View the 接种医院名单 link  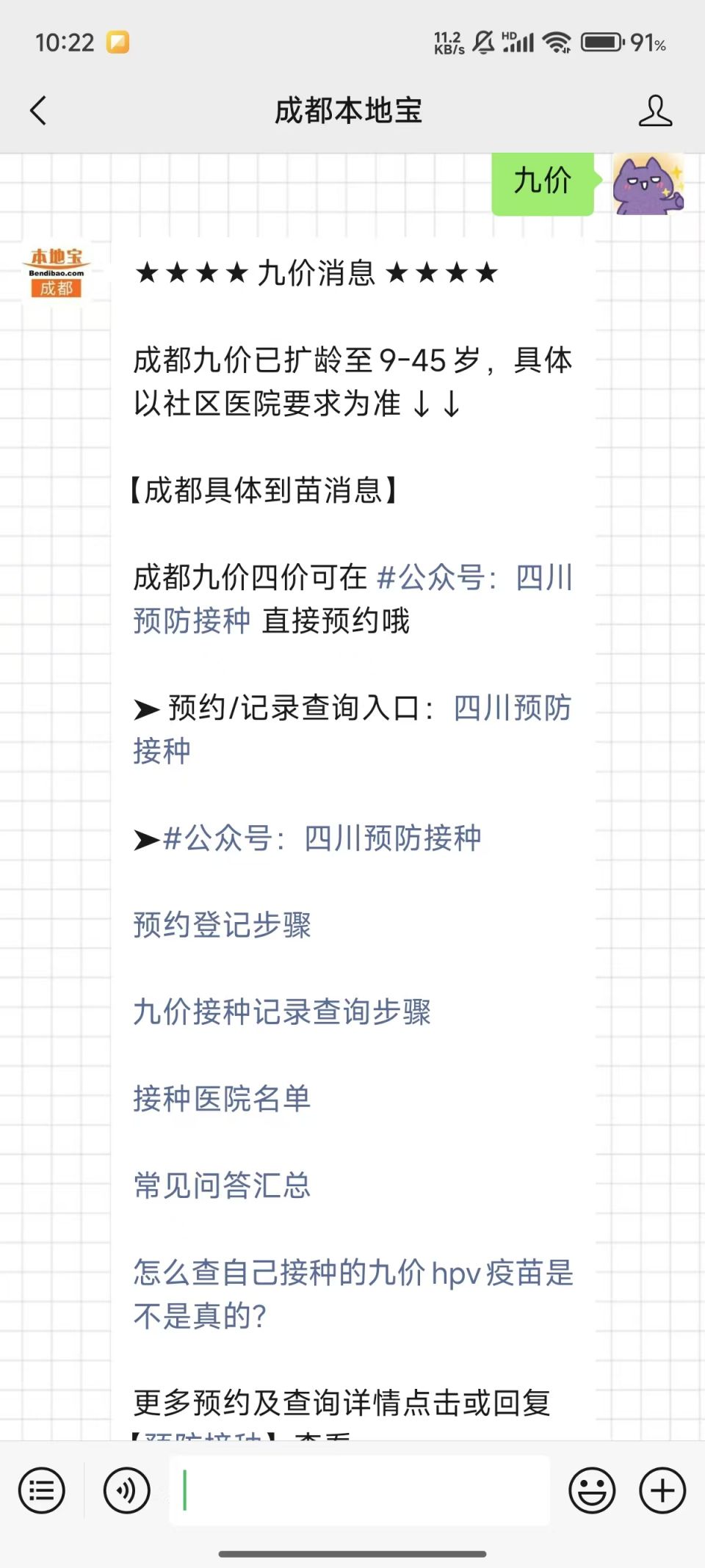[223, 1098]
